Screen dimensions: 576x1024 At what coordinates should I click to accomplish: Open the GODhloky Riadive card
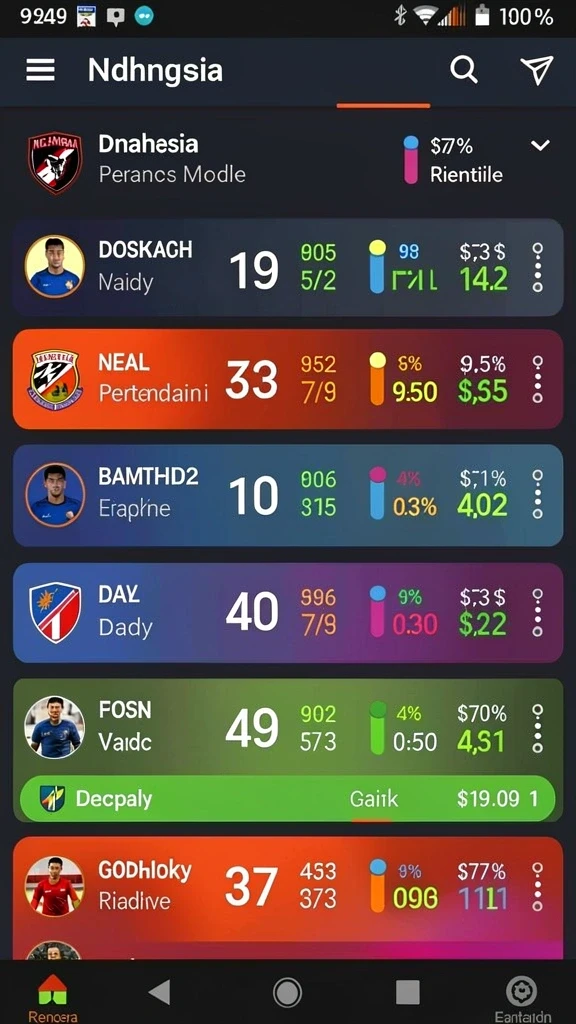pyautogui.click(x=288, y=888)
